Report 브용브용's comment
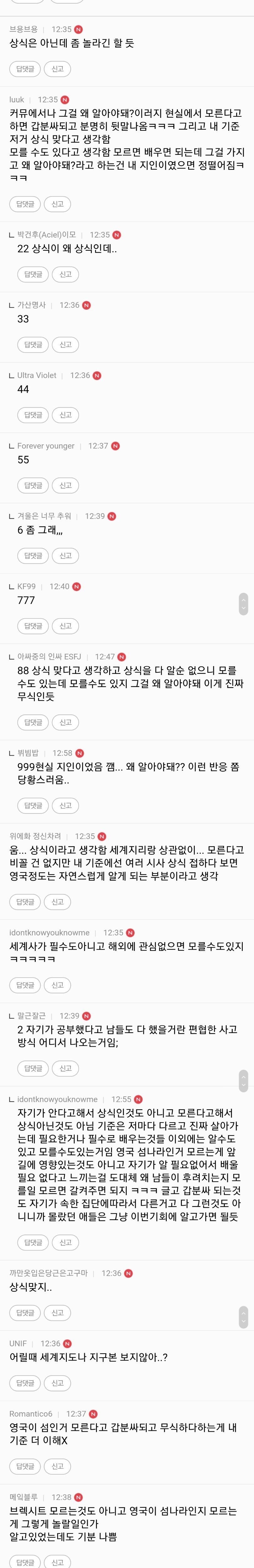This screenshot has width=254, height=1568. click(x=57, y=69)
